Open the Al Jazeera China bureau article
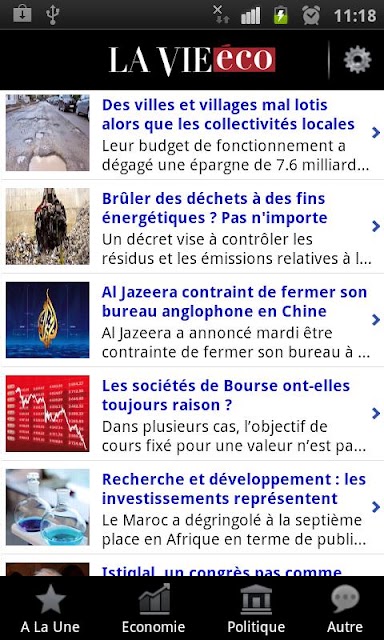The width and height of the screenshot is (384, 640). [192, 320]
